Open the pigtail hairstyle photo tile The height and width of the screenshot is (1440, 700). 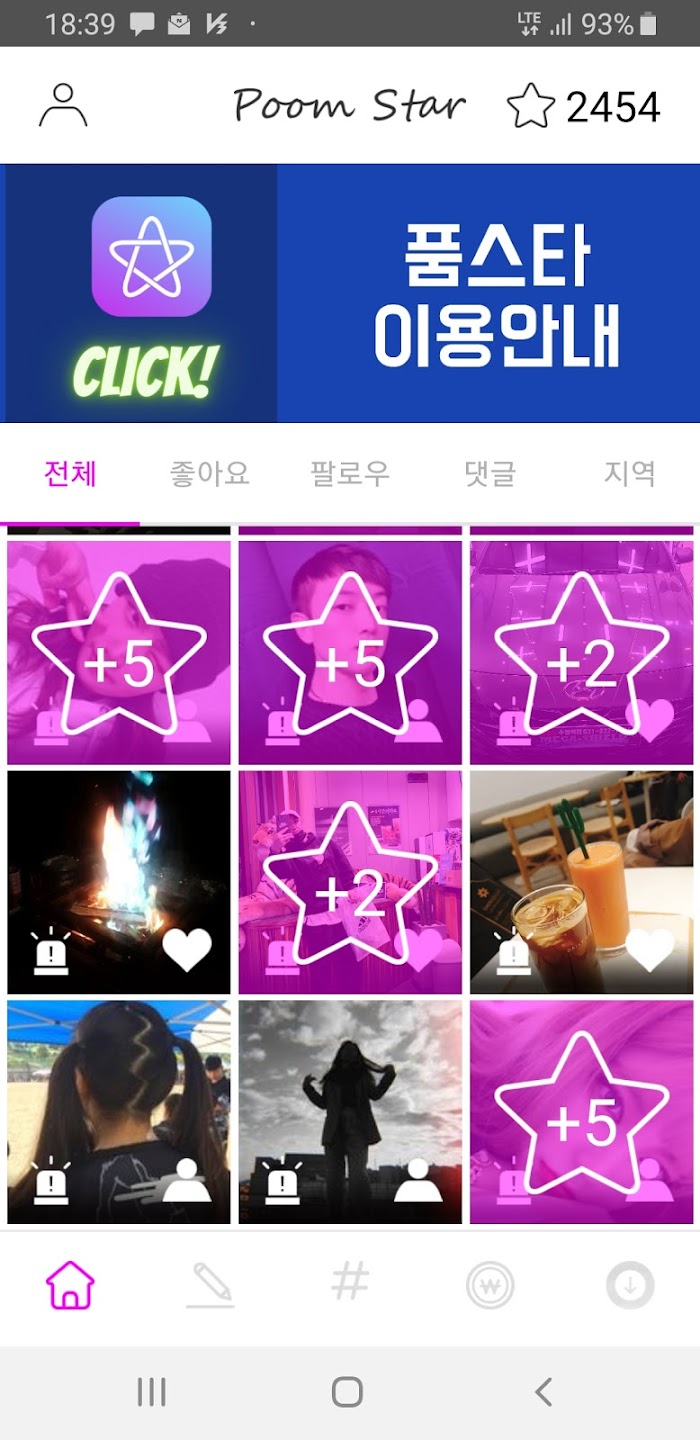pos(119,1112)
